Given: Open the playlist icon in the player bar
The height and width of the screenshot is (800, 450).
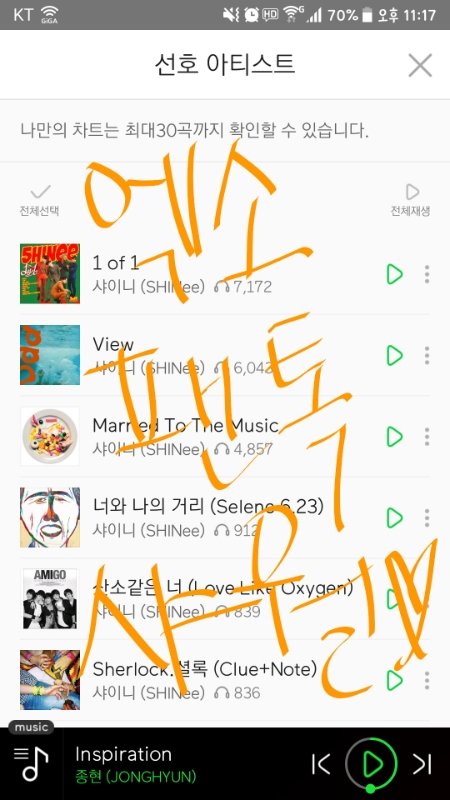Looking at the screenshot, I should click(x=31, y=764).
